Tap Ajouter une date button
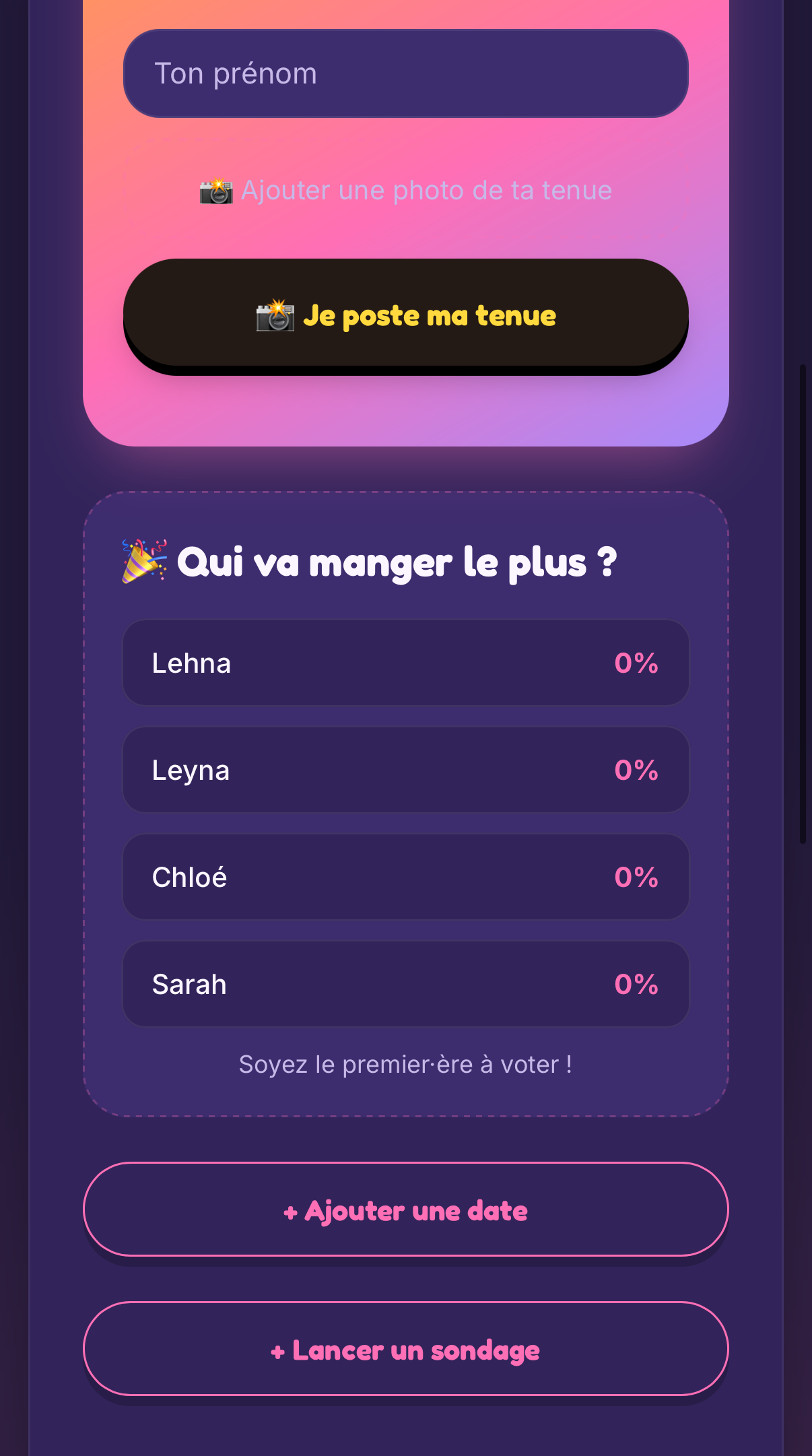This screenshot has height=1456, width=812. [405, 1210]
